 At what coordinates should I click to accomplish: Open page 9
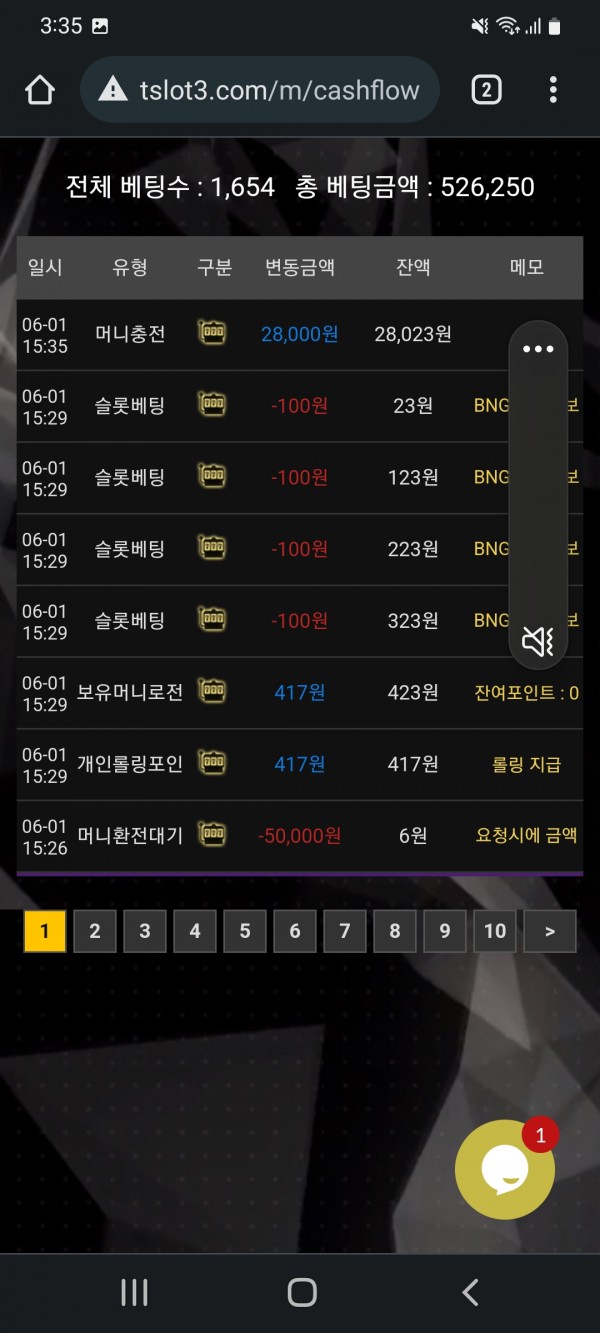pyautogui.click(x=445, y=931)
